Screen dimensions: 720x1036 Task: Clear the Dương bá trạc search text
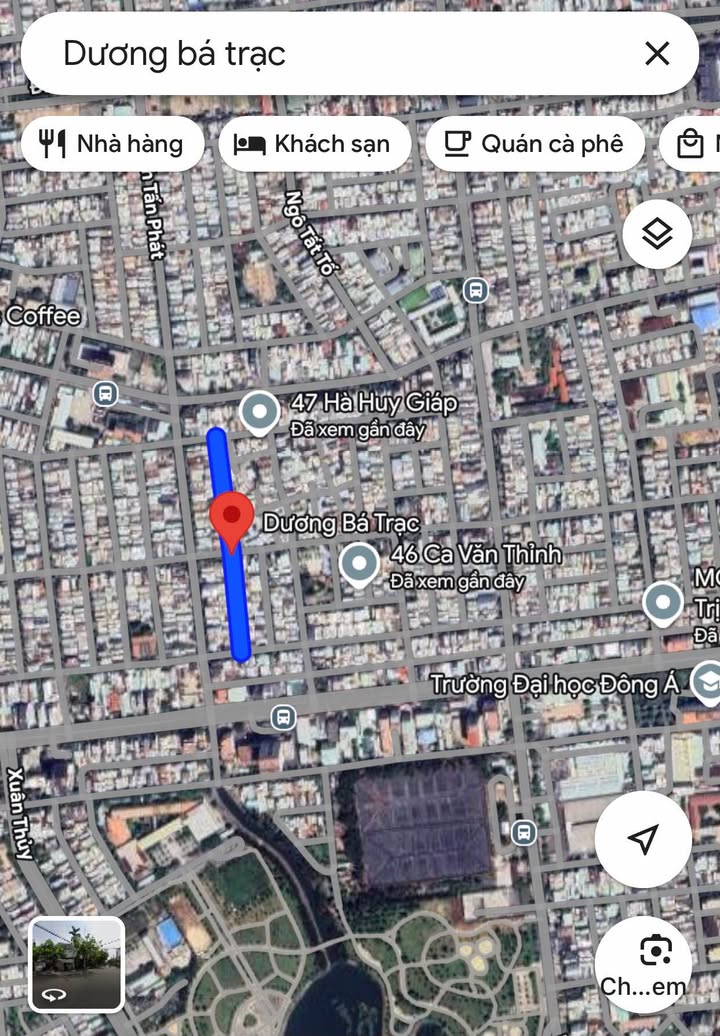657,53
